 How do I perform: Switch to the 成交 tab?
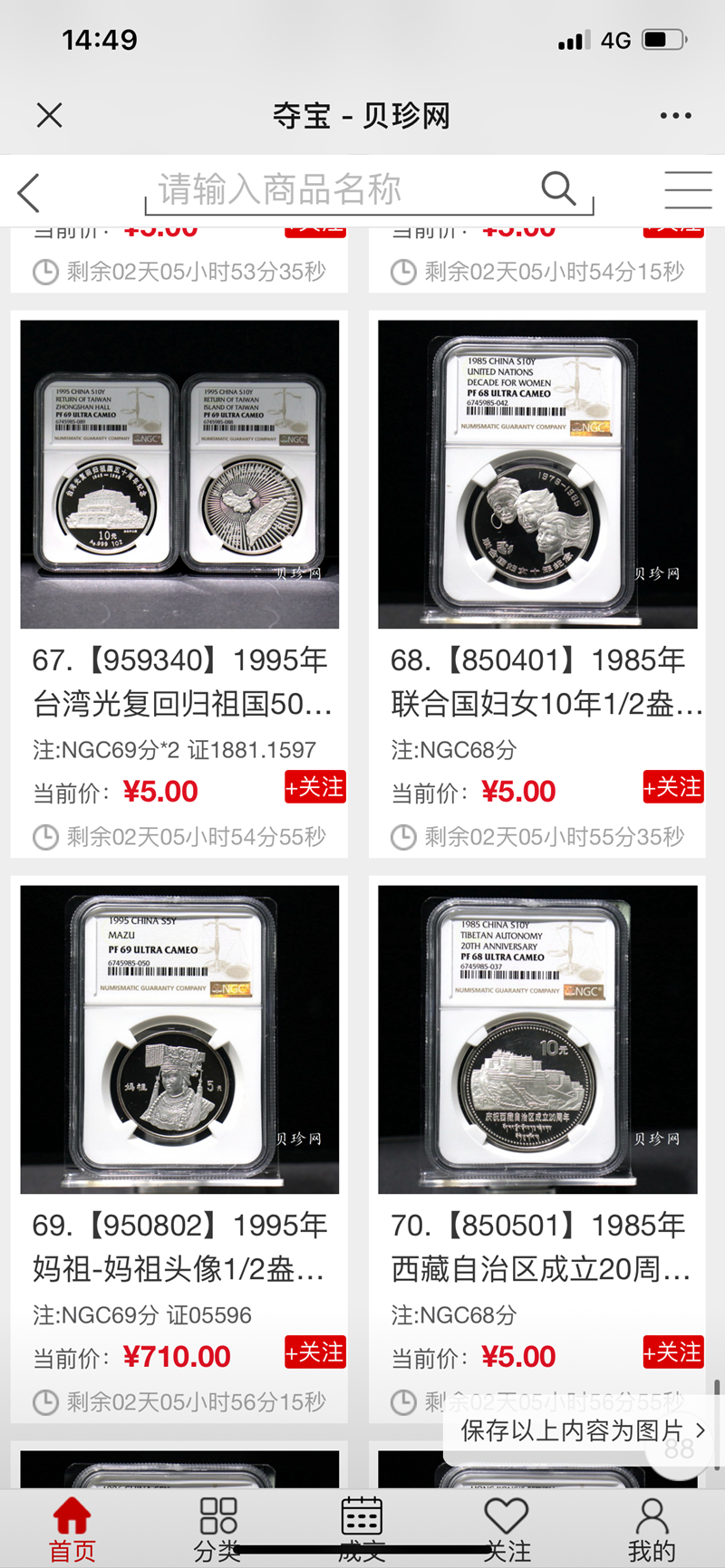(x=362, y=1530)
